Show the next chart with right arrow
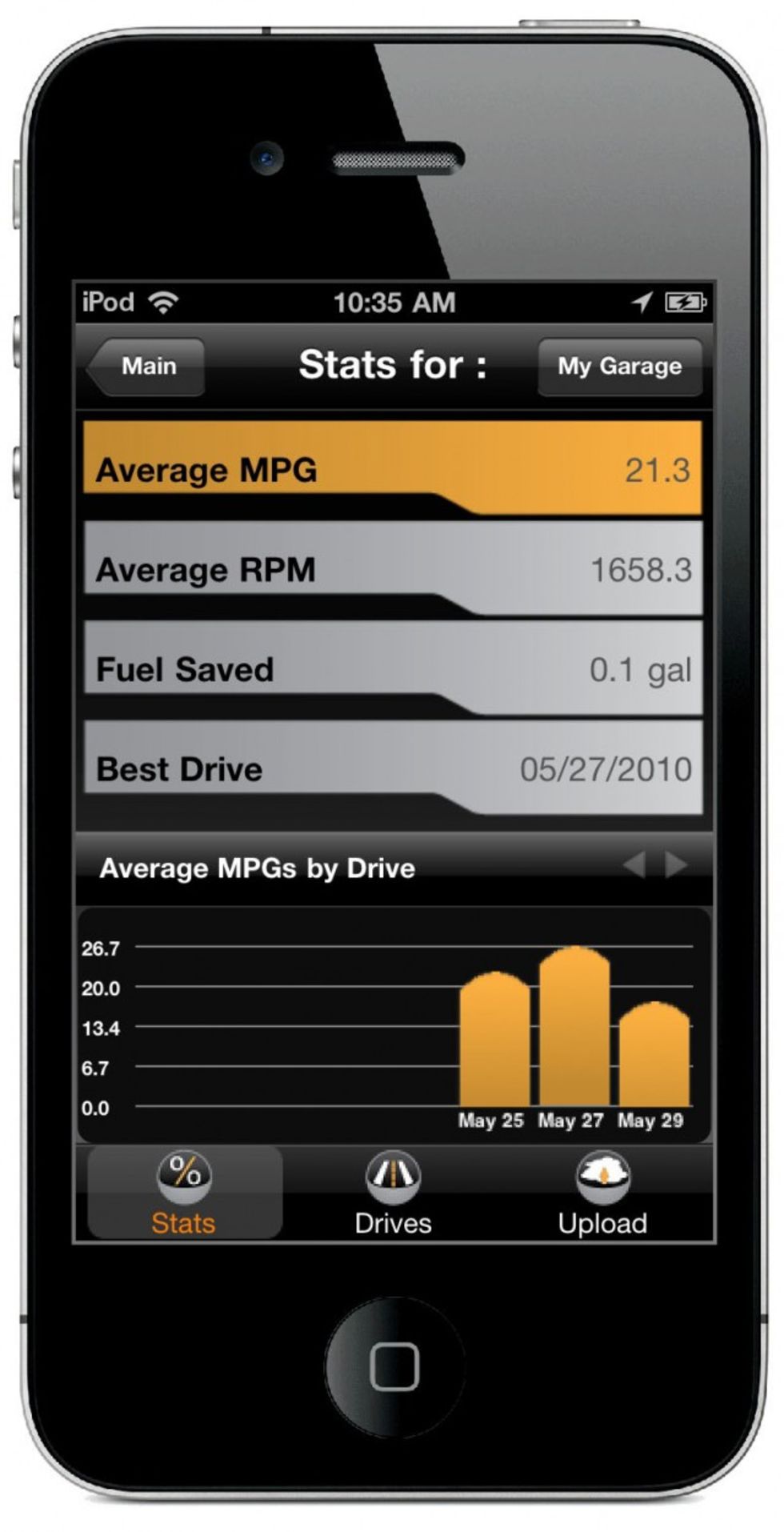Screen dimensions: 784x1532 [x=676, y=865]
